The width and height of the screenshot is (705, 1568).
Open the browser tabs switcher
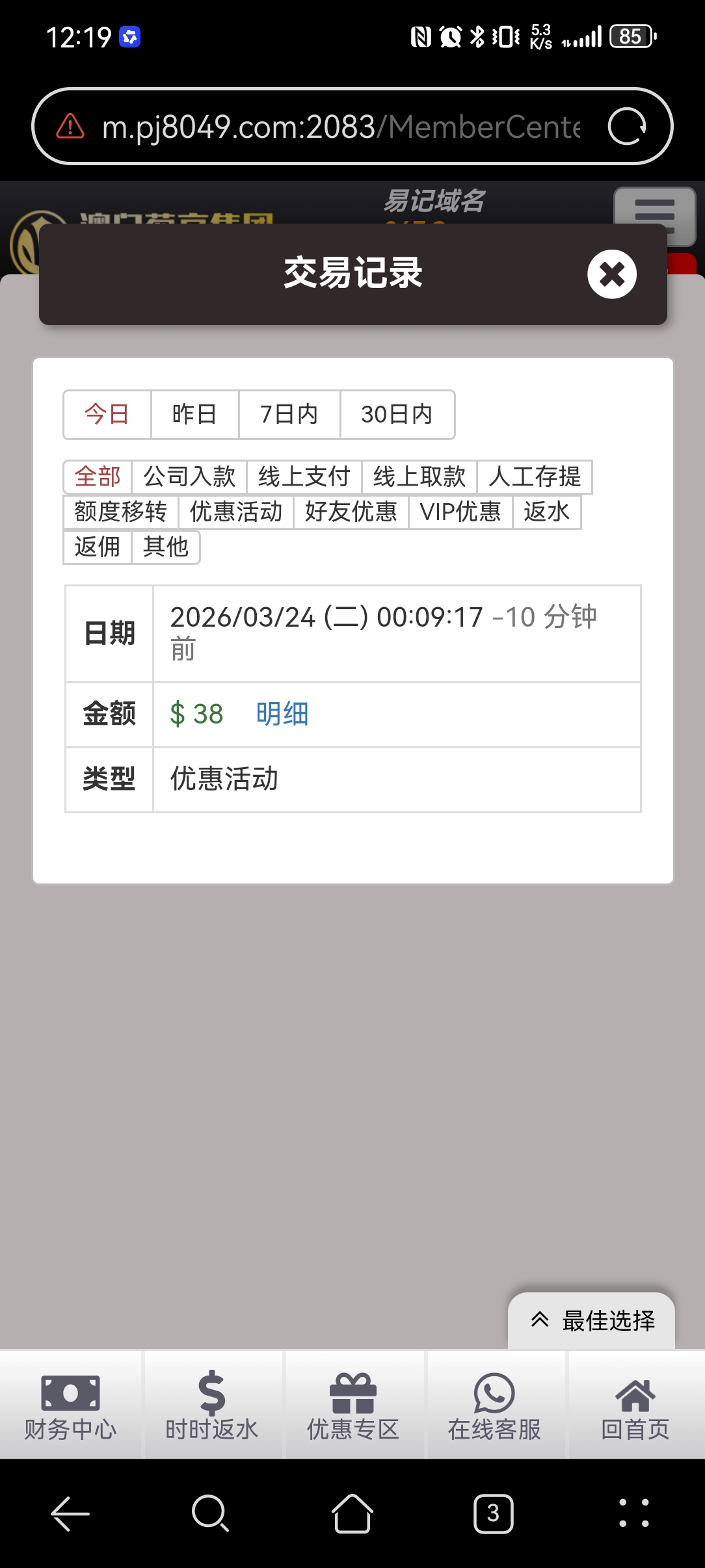point(493,1513)
